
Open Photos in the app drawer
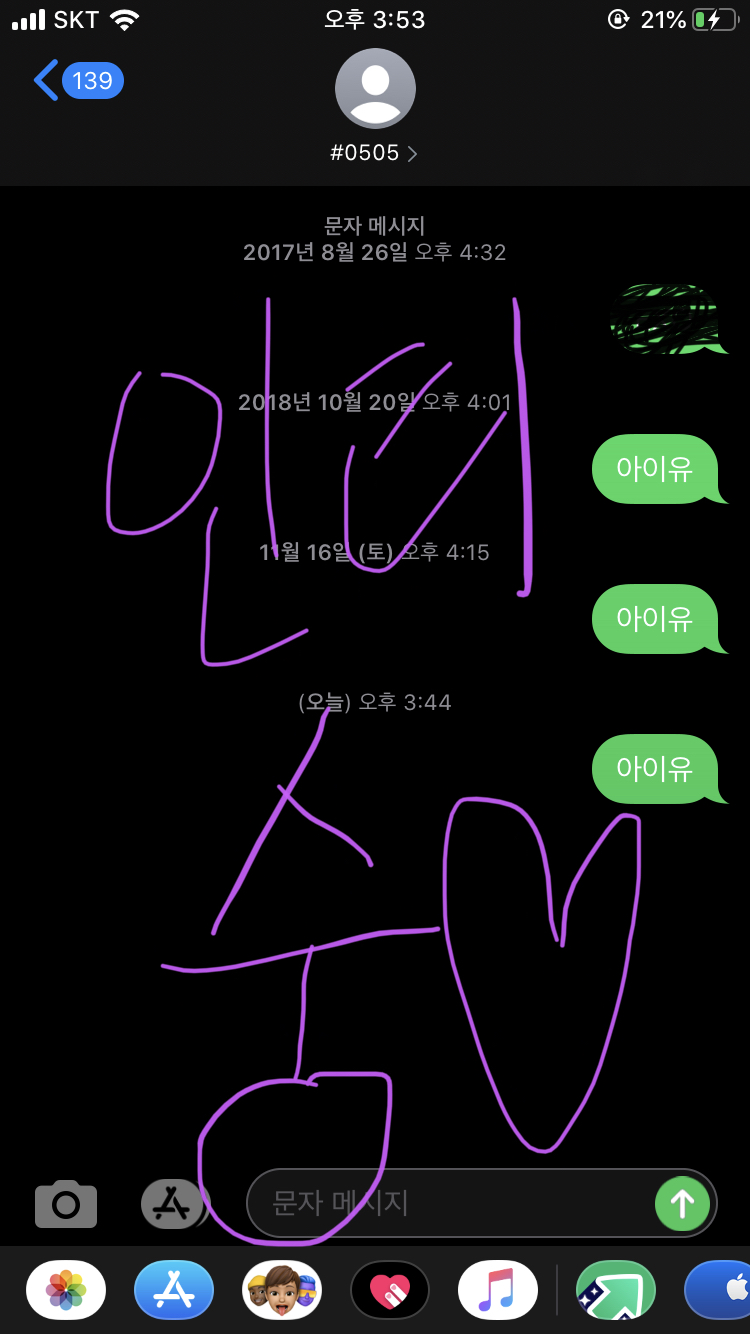pos(66,1290)
